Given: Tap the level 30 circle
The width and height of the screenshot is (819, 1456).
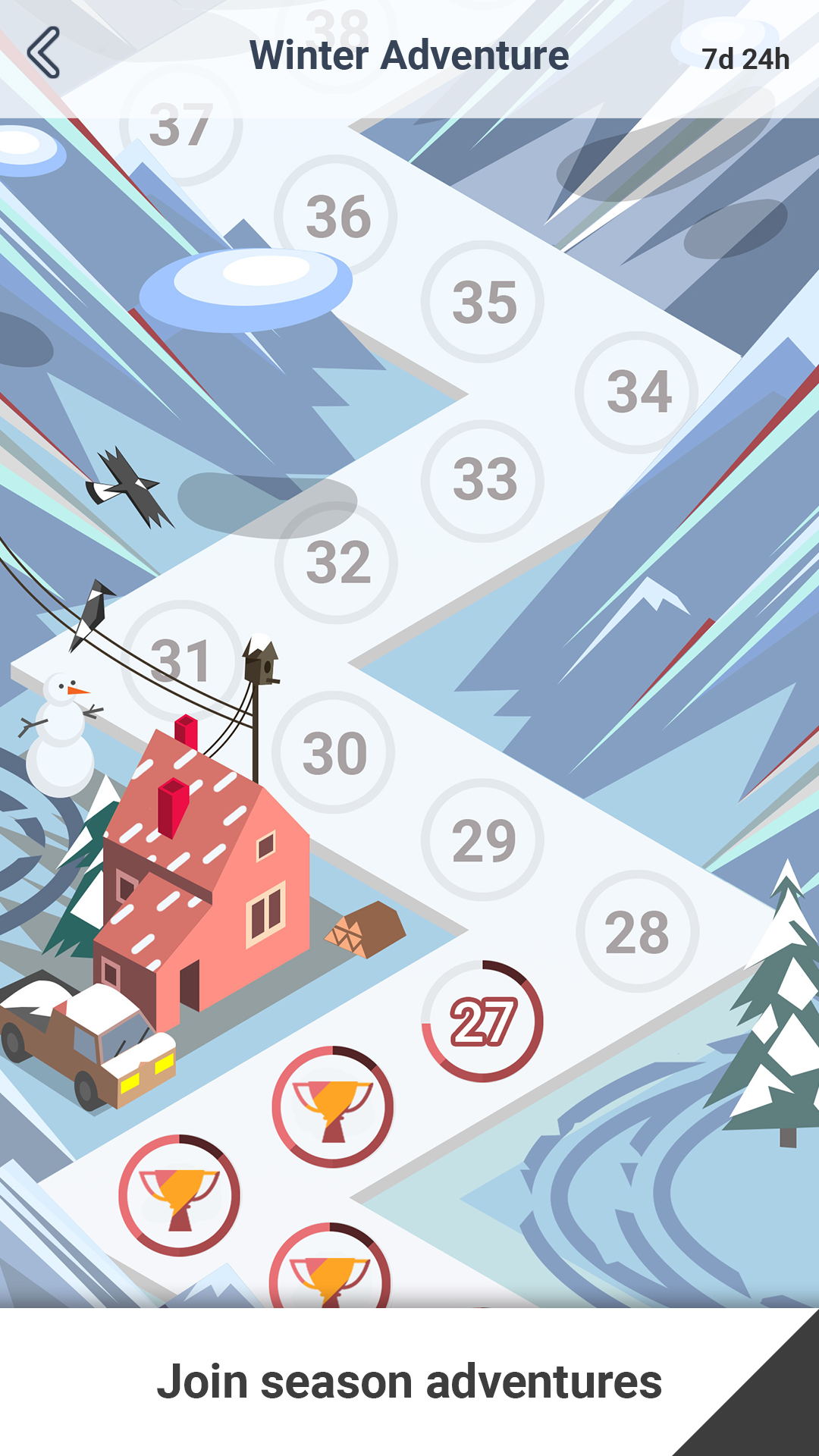Looking at the screenshot, I should (334, 752).
